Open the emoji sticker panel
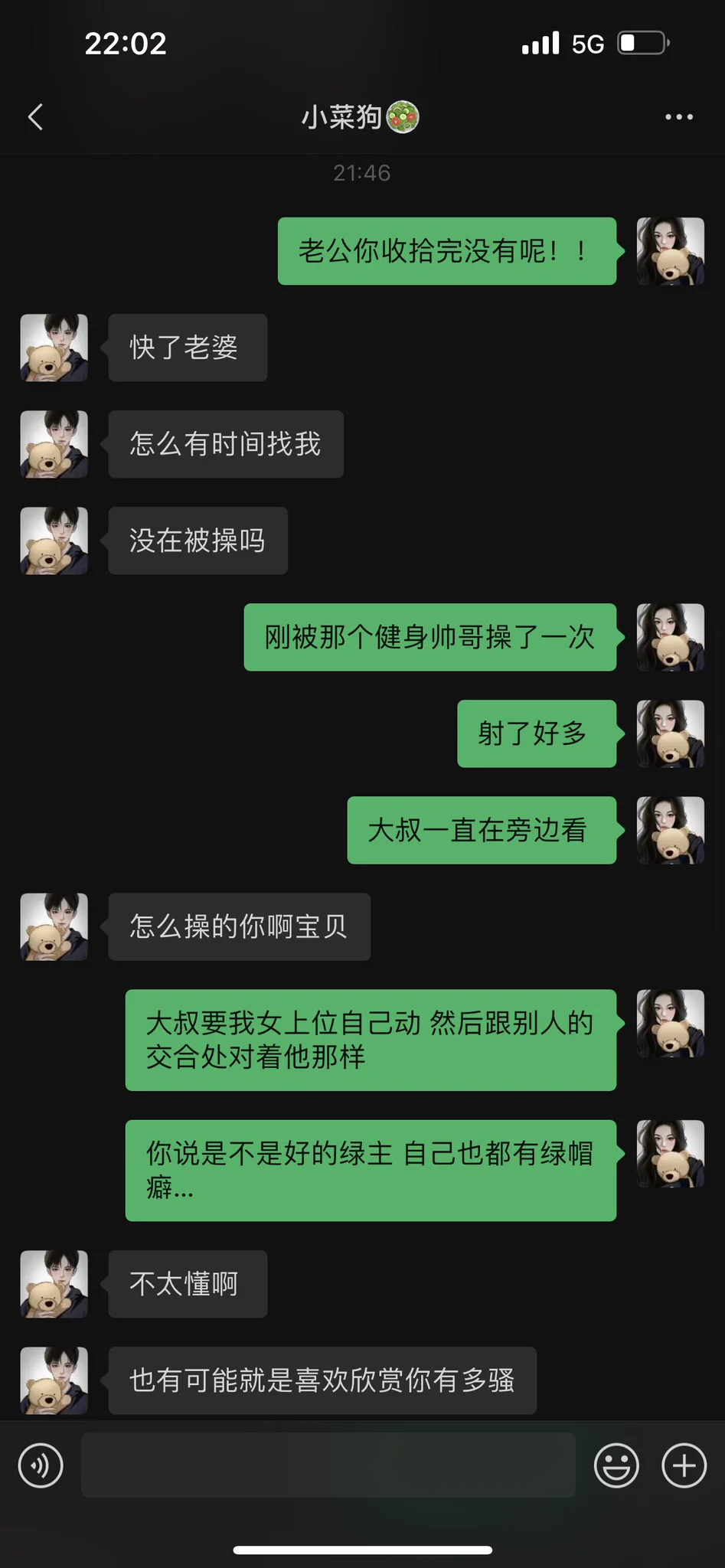The image size is (725, 1568). [x=616, y=1465]
